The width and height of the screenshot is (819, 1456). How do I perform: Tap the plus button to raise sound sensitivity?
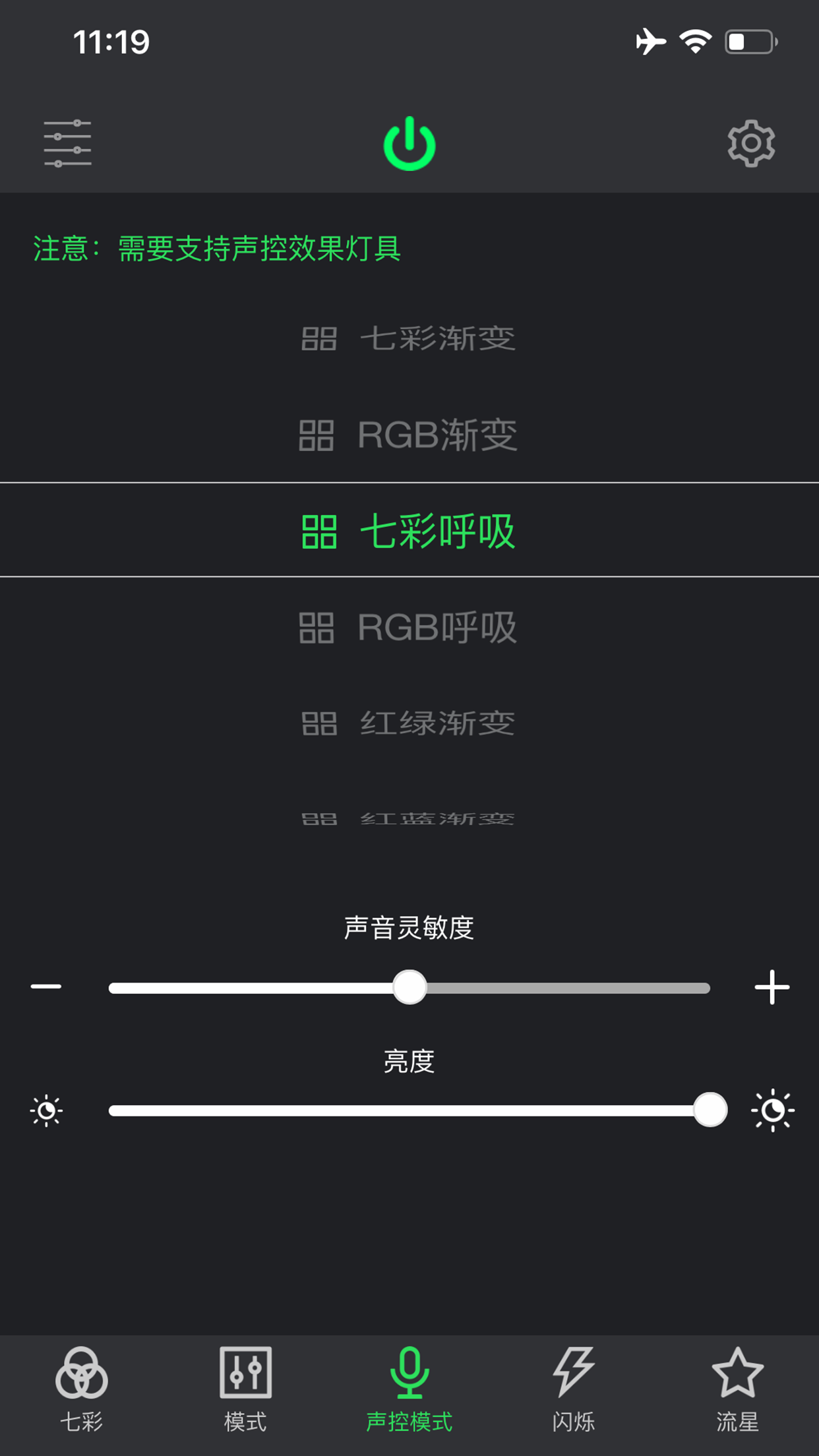[772, 986]
